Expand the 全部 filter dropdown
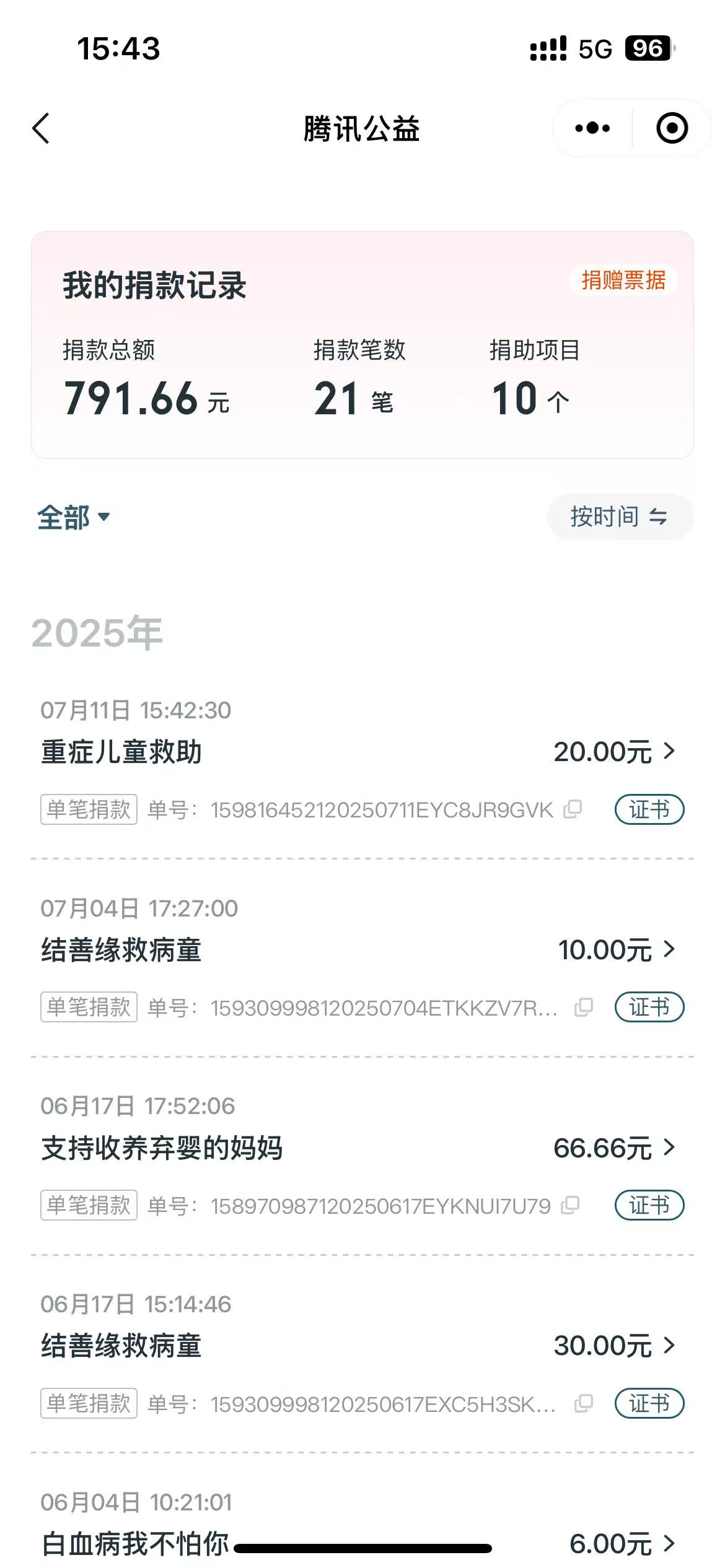The width and height of the screenshot is (725, 1568). click(73, 517)
